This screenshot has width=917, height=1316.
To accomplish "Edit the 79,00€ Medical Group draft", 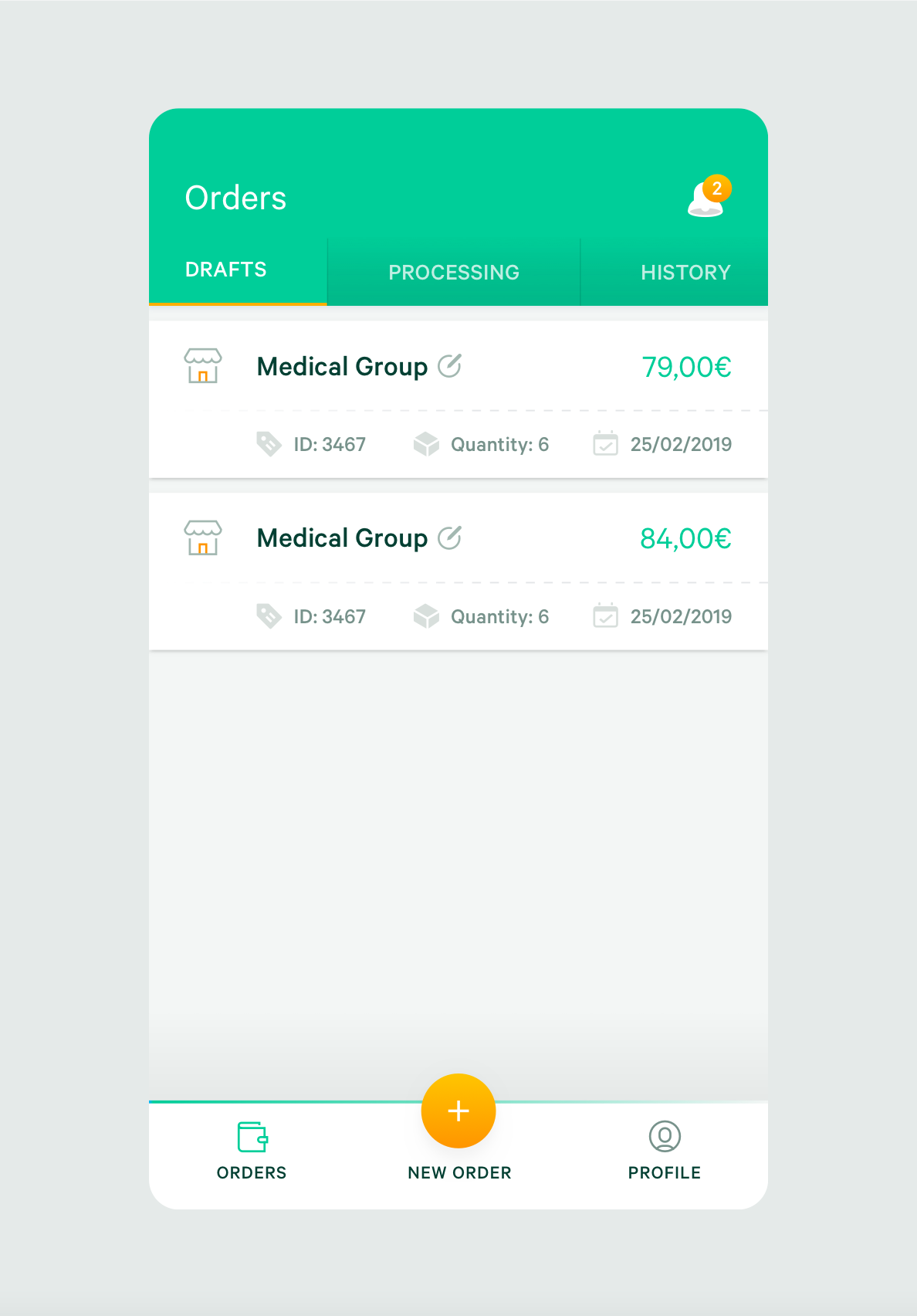I will (449, 365).
